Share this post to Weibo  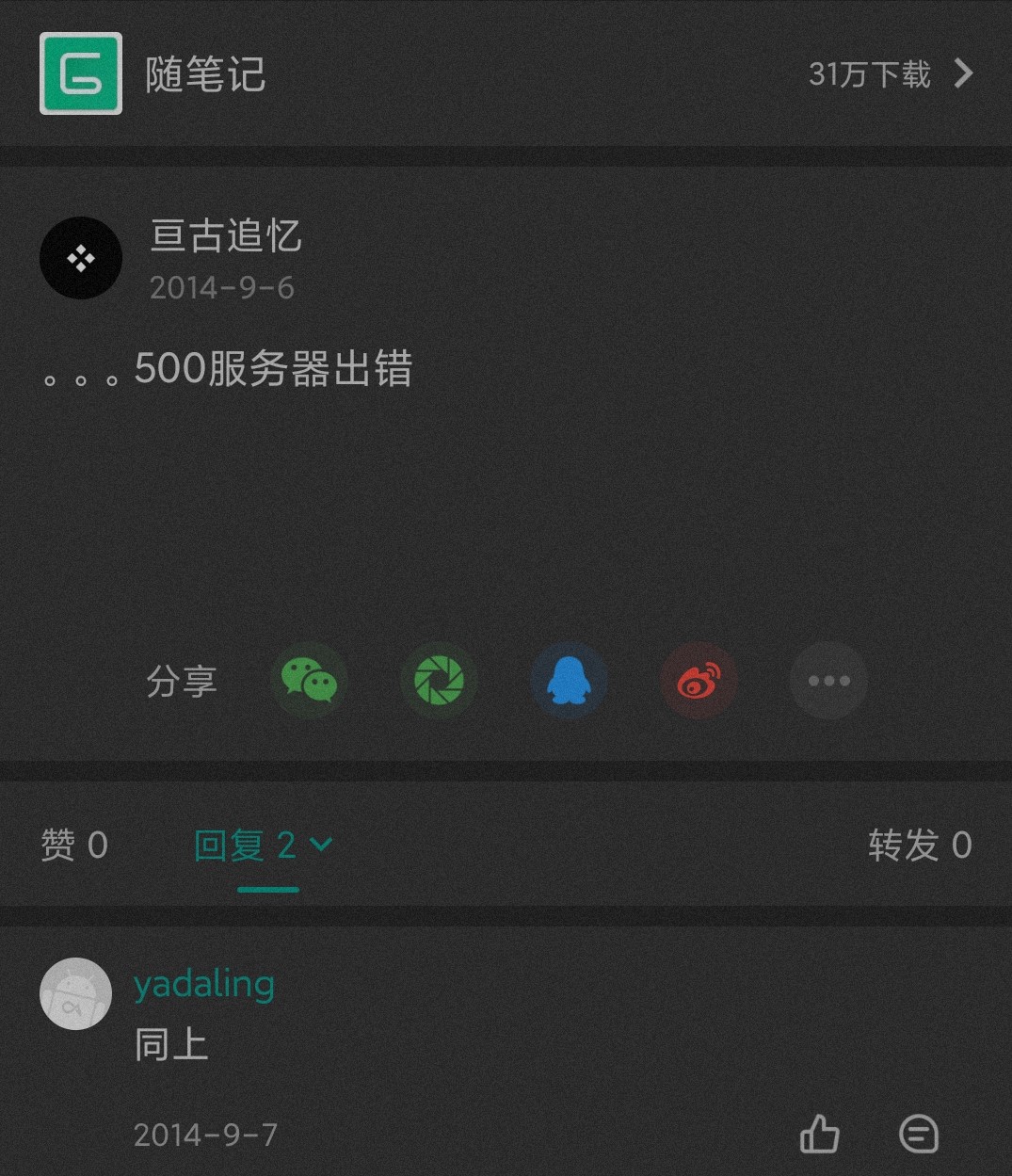pyautogui.click(x=699, y=680)
